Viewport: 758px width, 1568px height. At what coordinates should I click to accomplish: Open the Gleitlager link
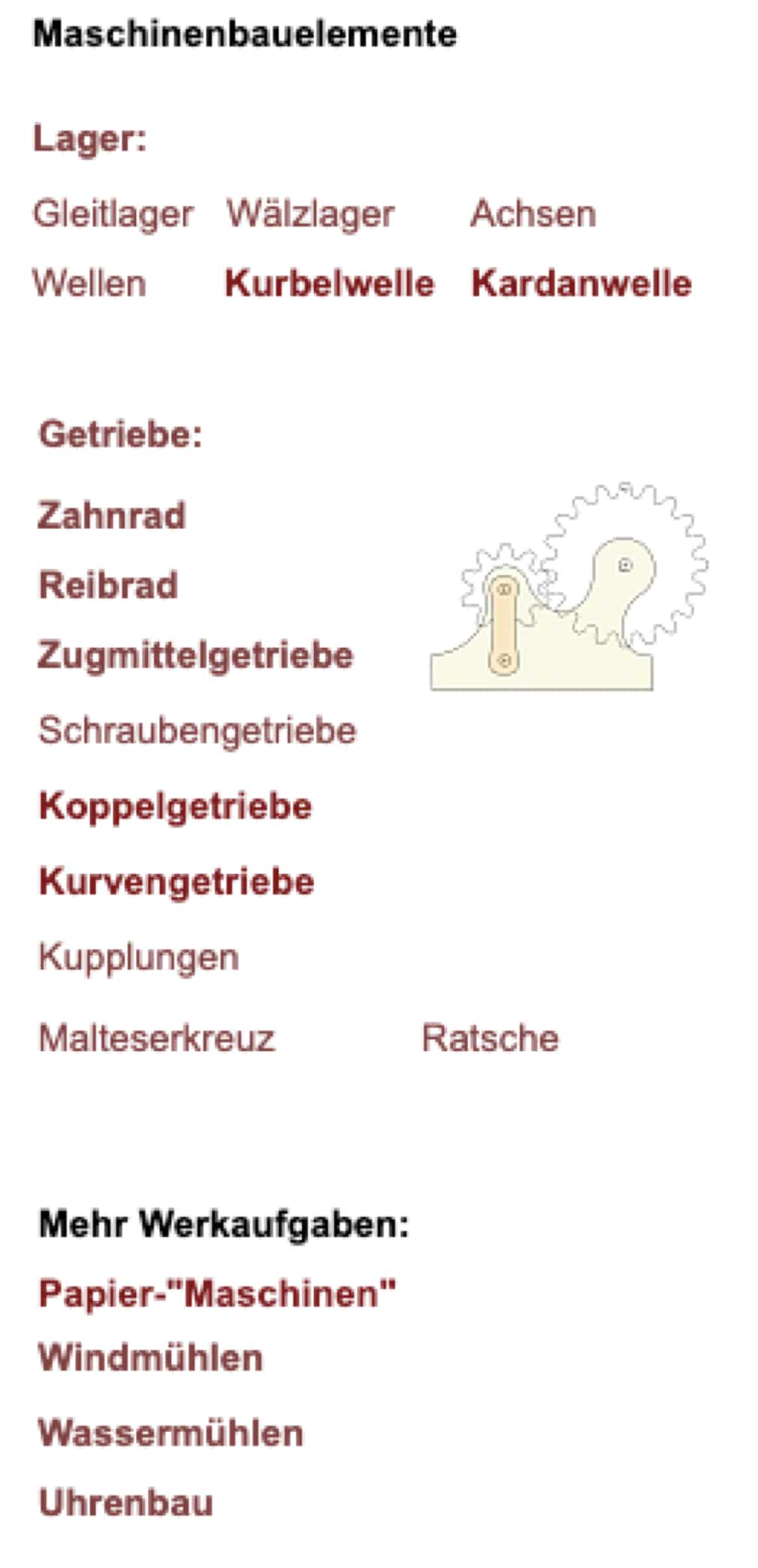(x=113, y=214)
